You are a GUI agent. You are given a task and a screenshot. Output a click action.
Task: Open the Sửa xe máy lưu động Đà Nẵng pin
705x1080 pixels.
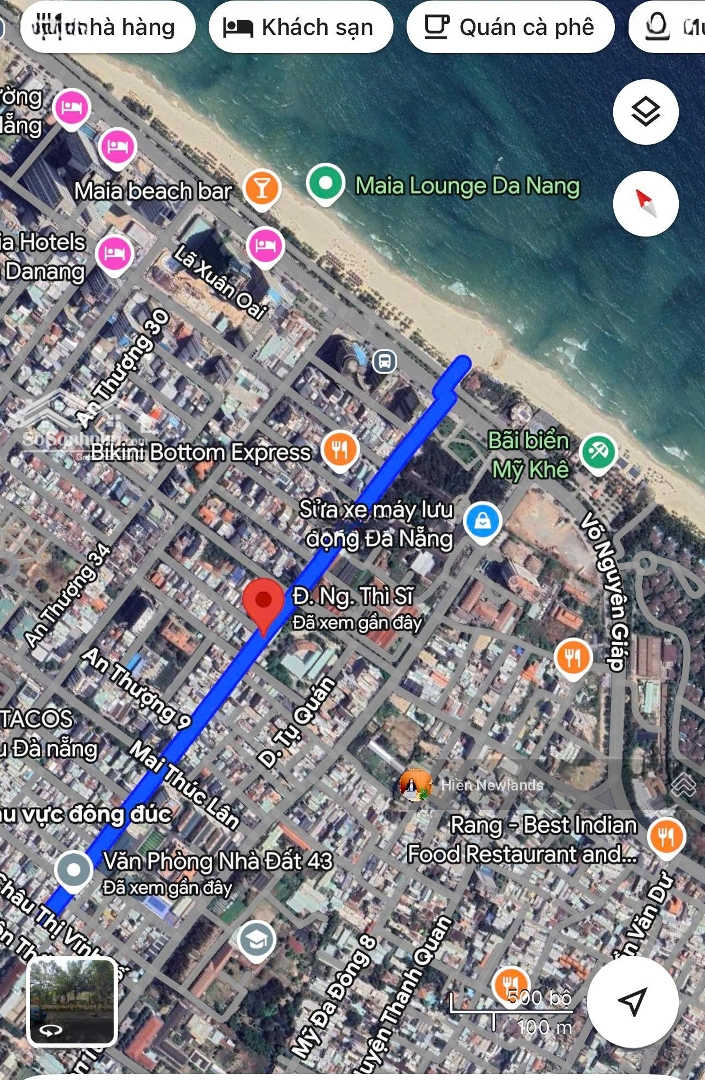pos(483,520)
